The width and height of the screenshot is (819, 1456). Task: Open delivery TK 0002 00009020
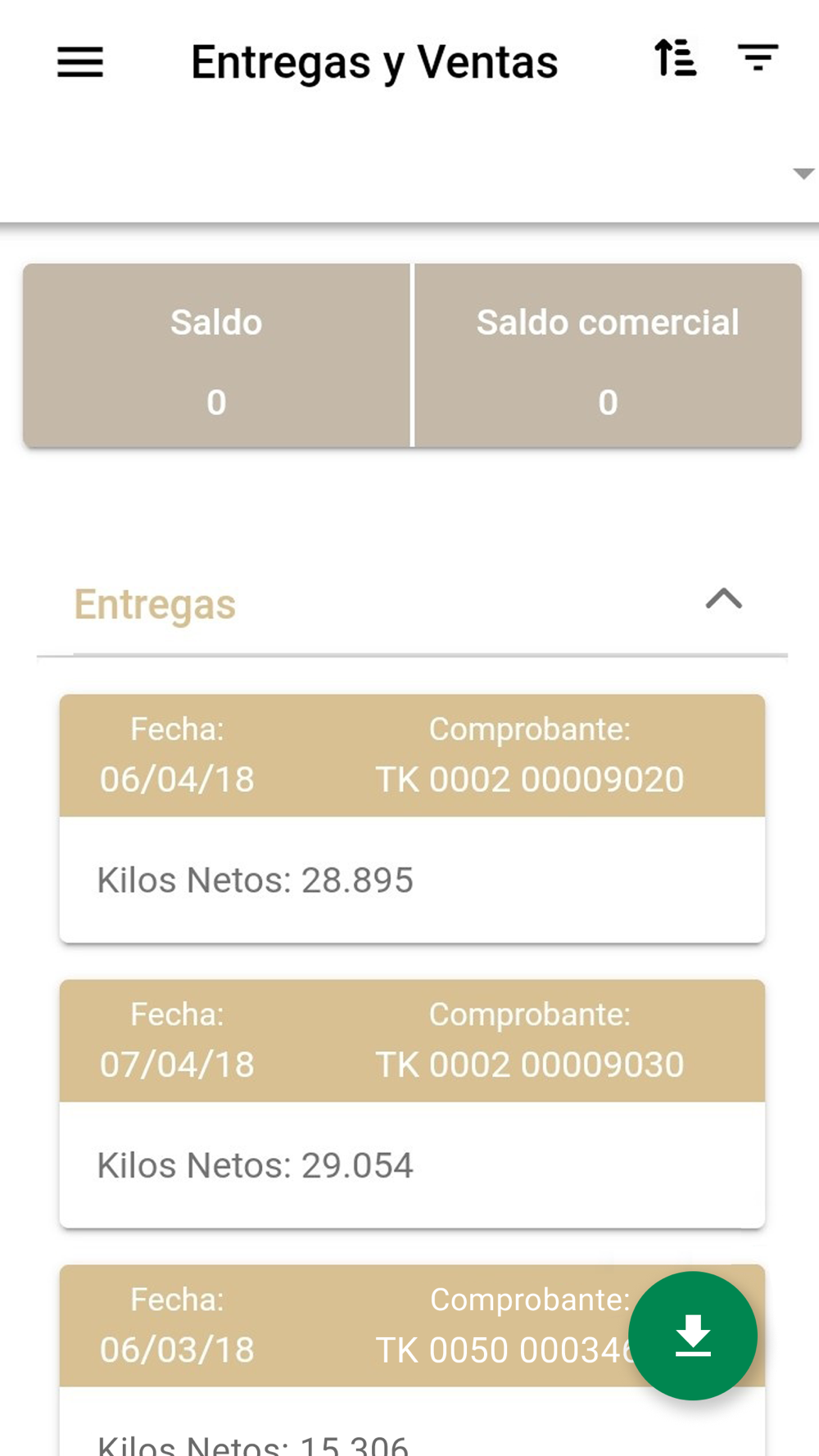tap(412, 818)
